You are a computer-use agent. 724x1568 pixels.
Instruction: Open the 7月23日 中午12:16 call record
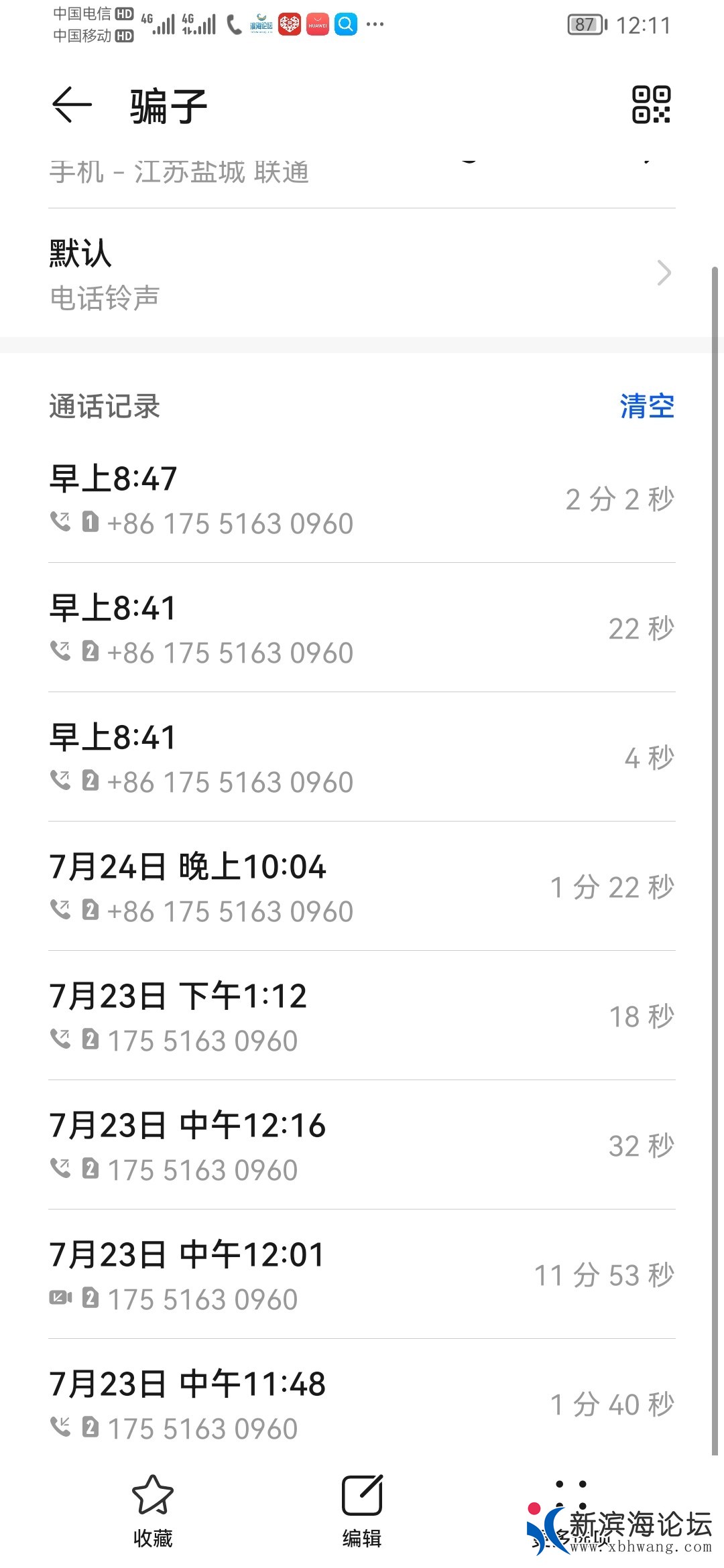pos(362,1147)
